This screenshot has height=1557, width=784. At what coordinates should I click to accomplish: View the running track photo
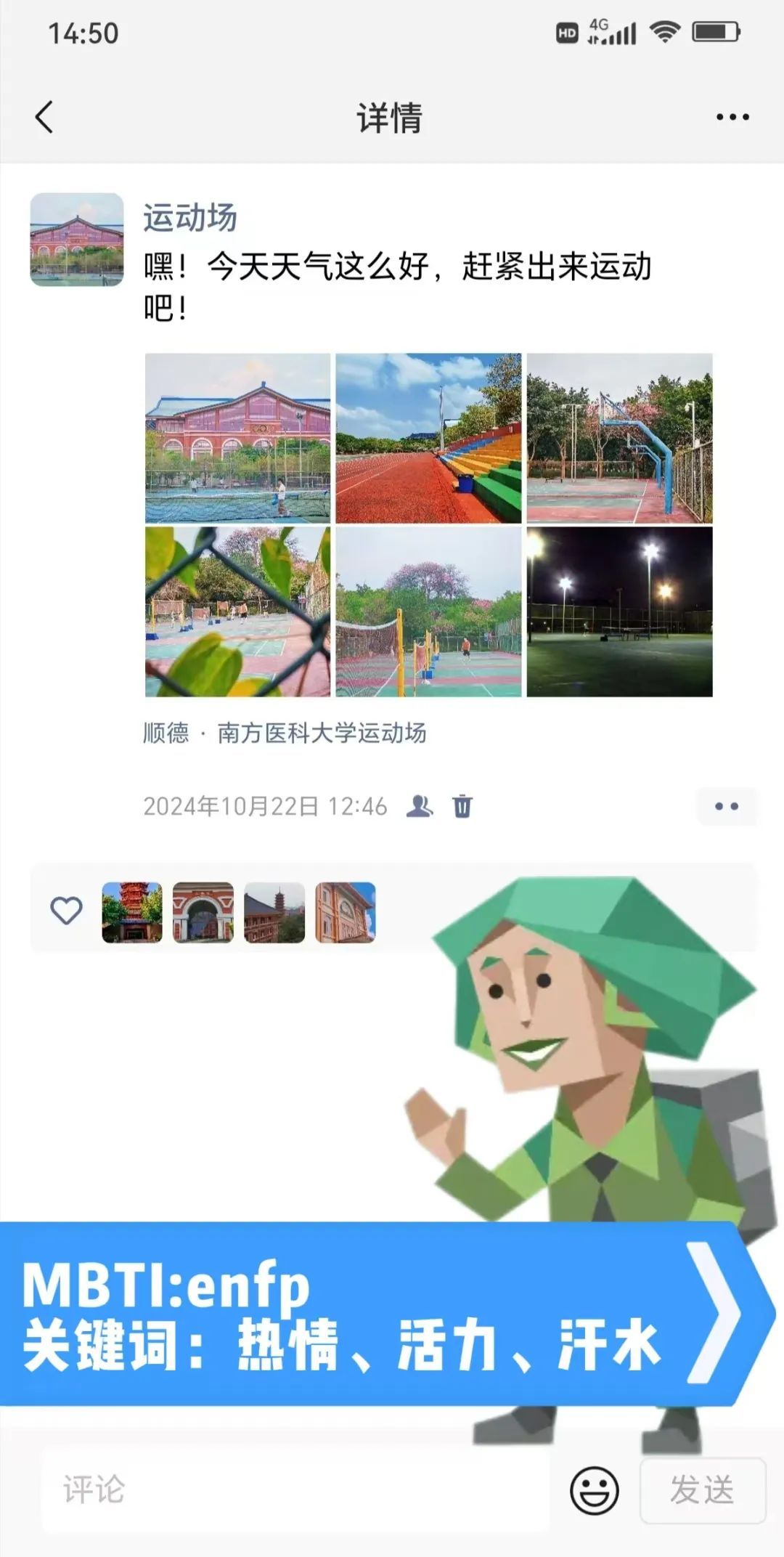[428, 438]
